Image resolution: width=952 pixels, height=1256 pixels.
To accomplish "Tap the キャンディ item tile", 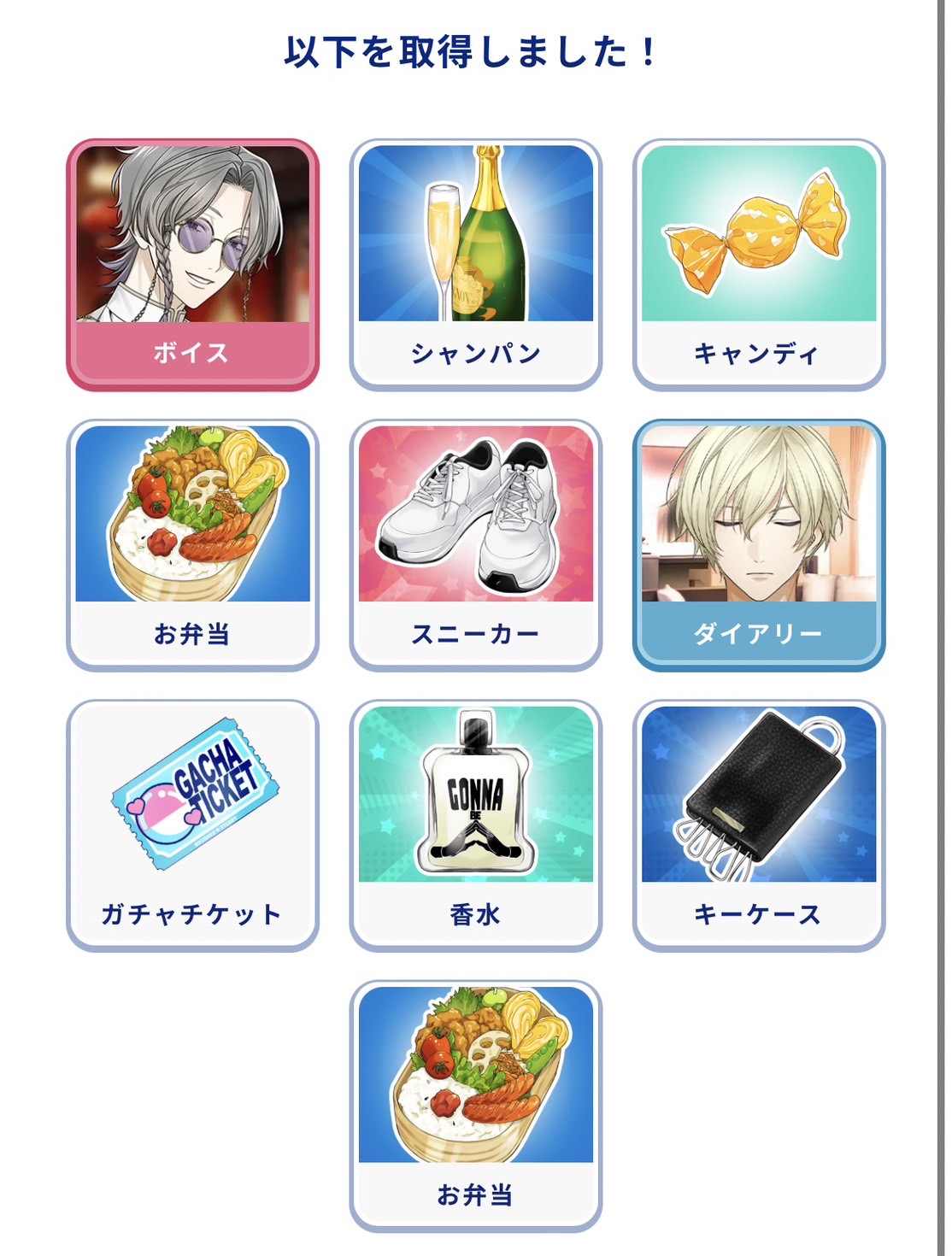I will tap(758, 265).
